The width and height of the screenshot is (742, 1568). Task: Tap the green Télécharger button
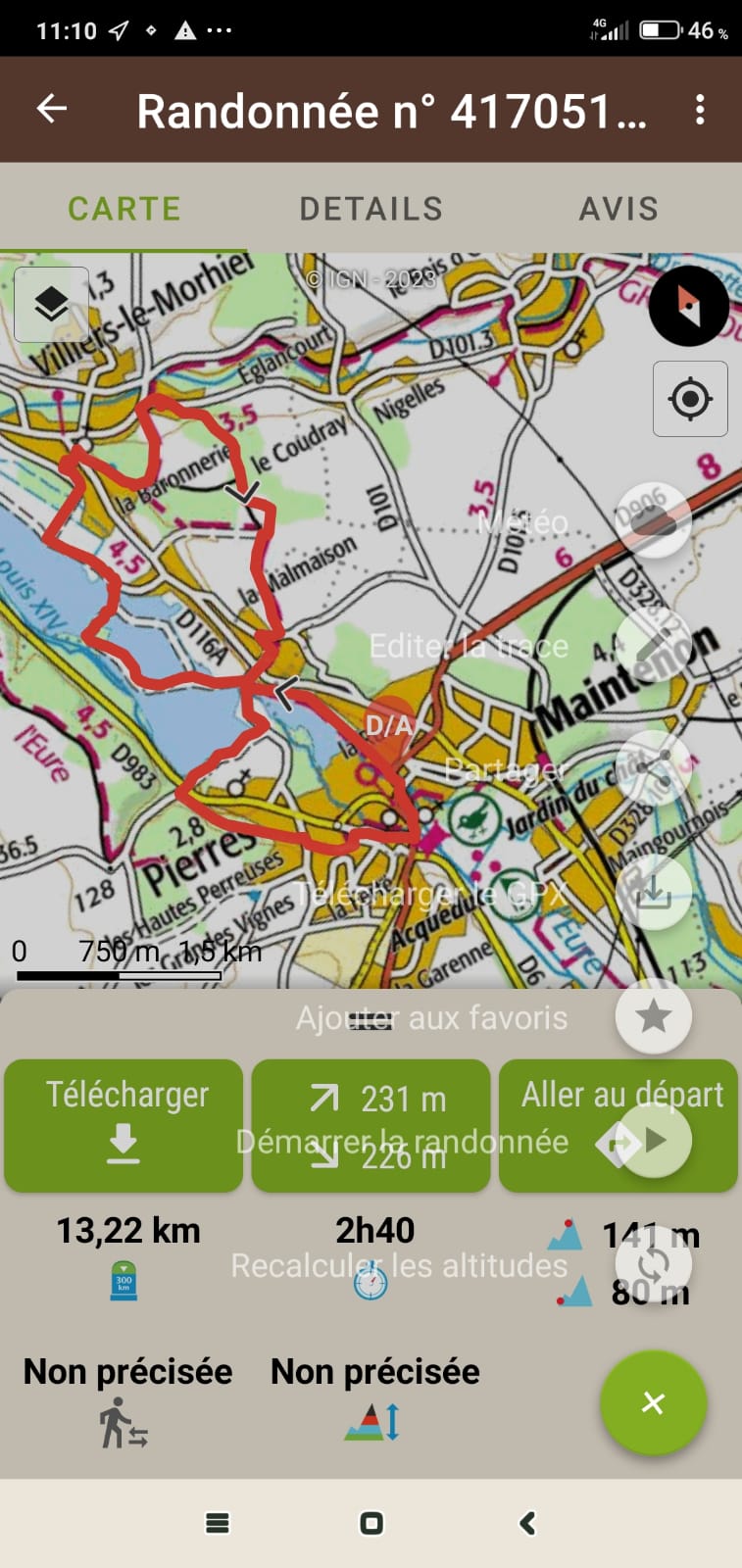tap(124, 1125)
